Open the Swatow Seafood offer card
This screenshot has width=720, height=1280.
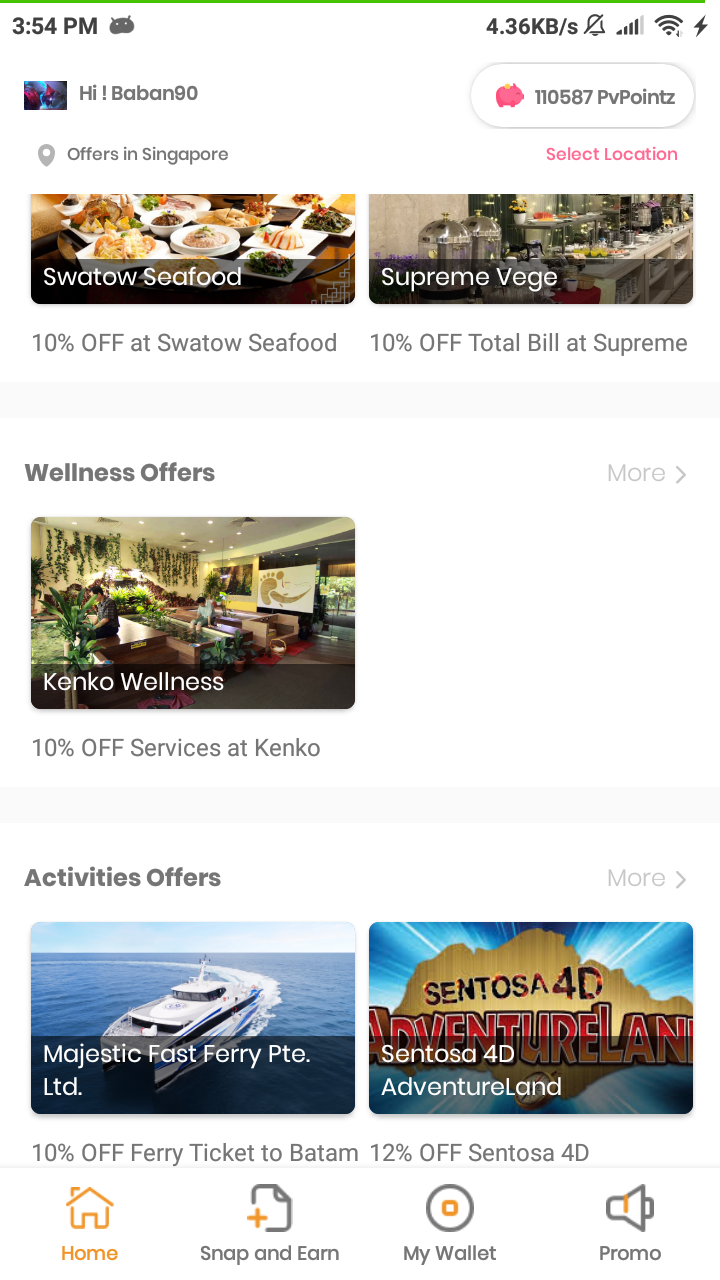point(193,250)
